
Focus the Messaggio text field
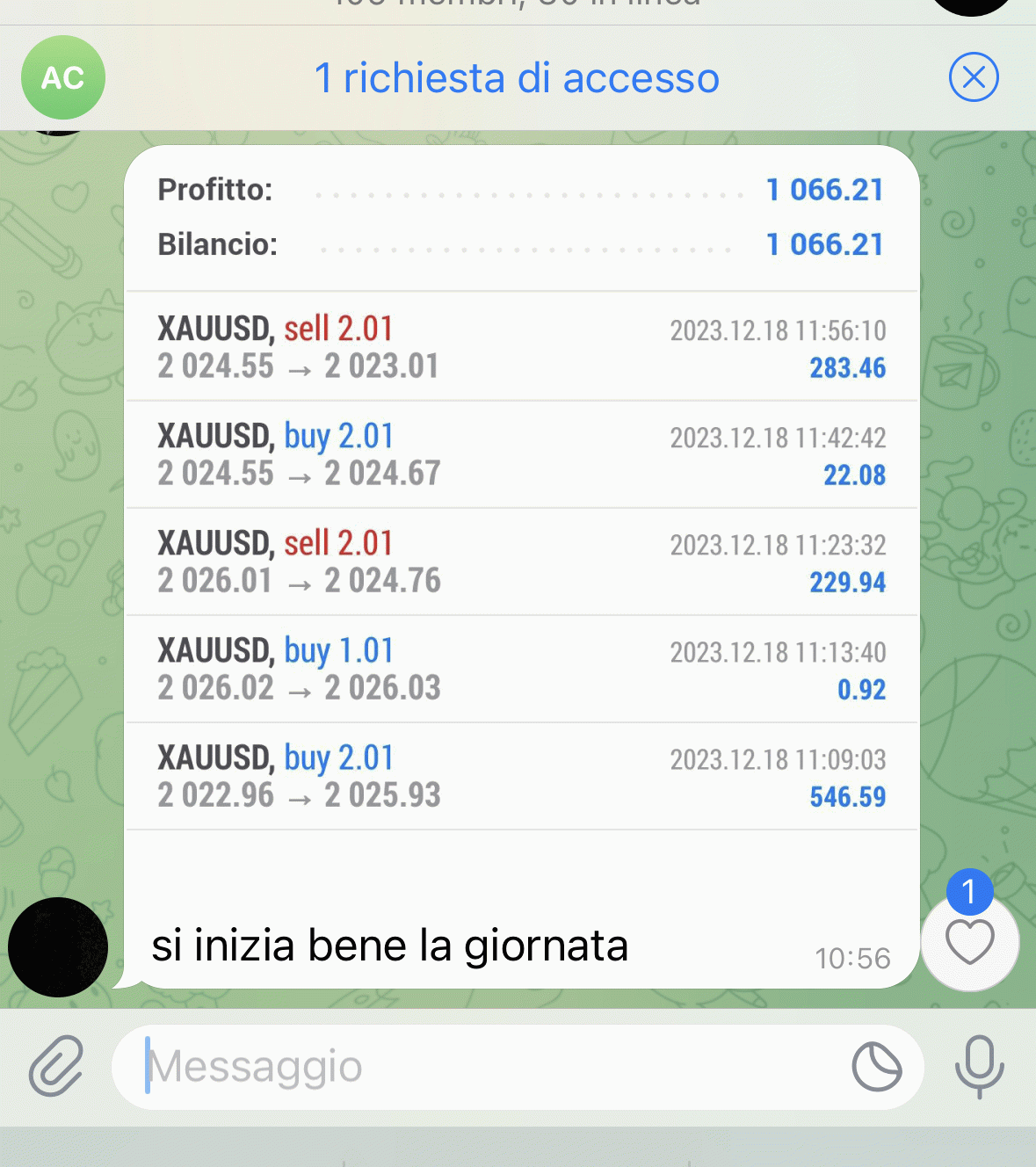coord(492,1067)
